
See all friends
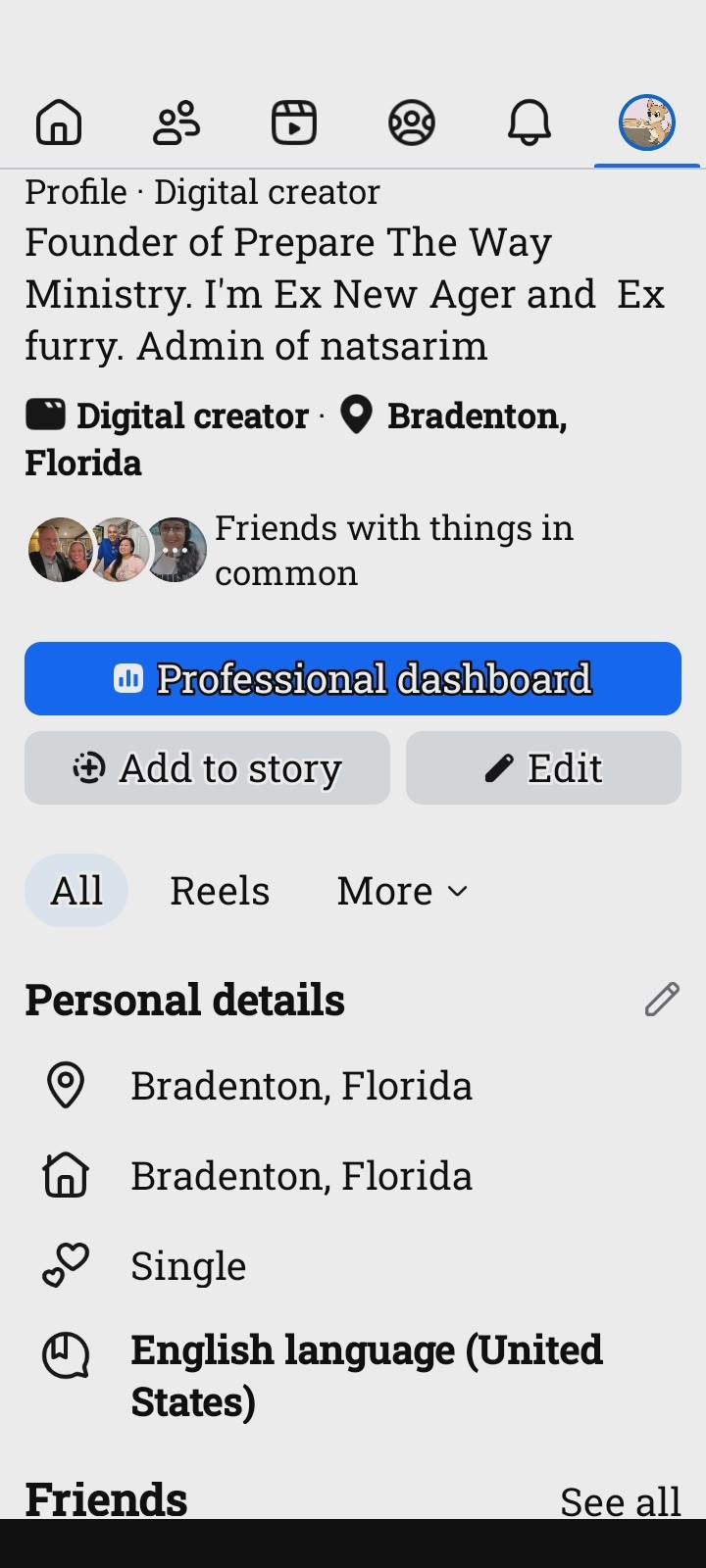620,1500
